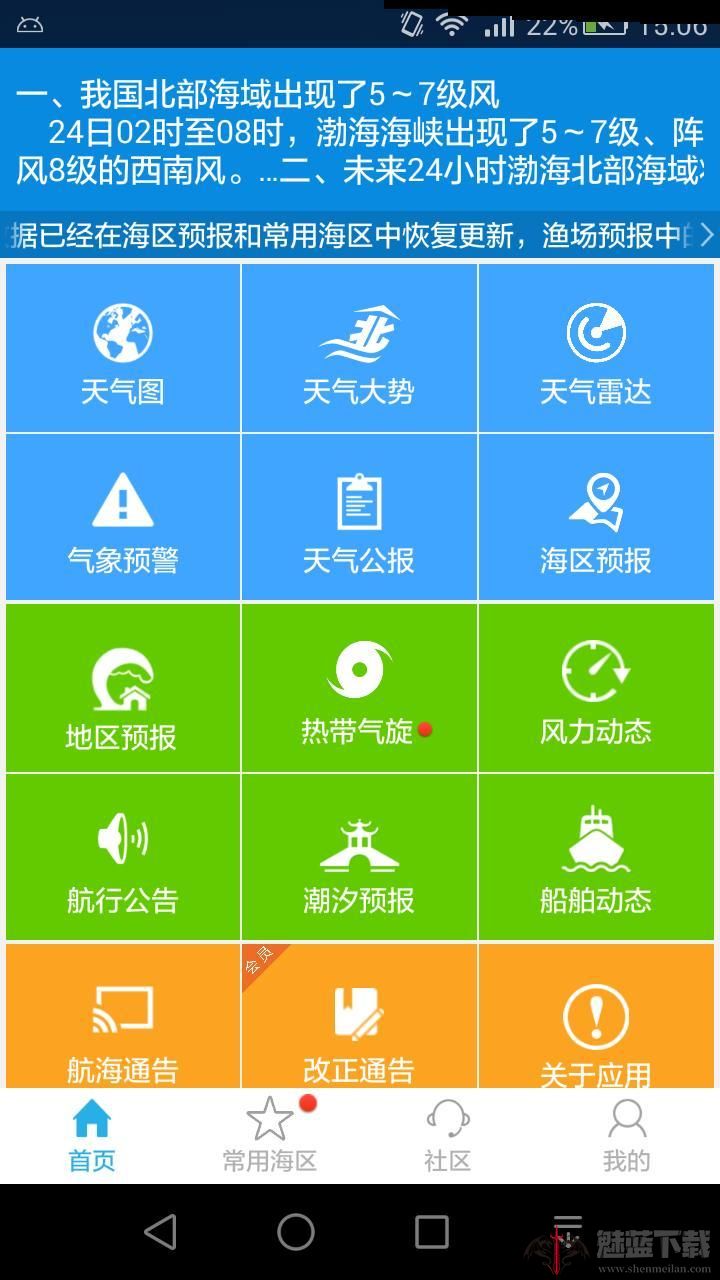Open 地区预报 regional forecast
720x1280 pixels.
click(123, 688)
